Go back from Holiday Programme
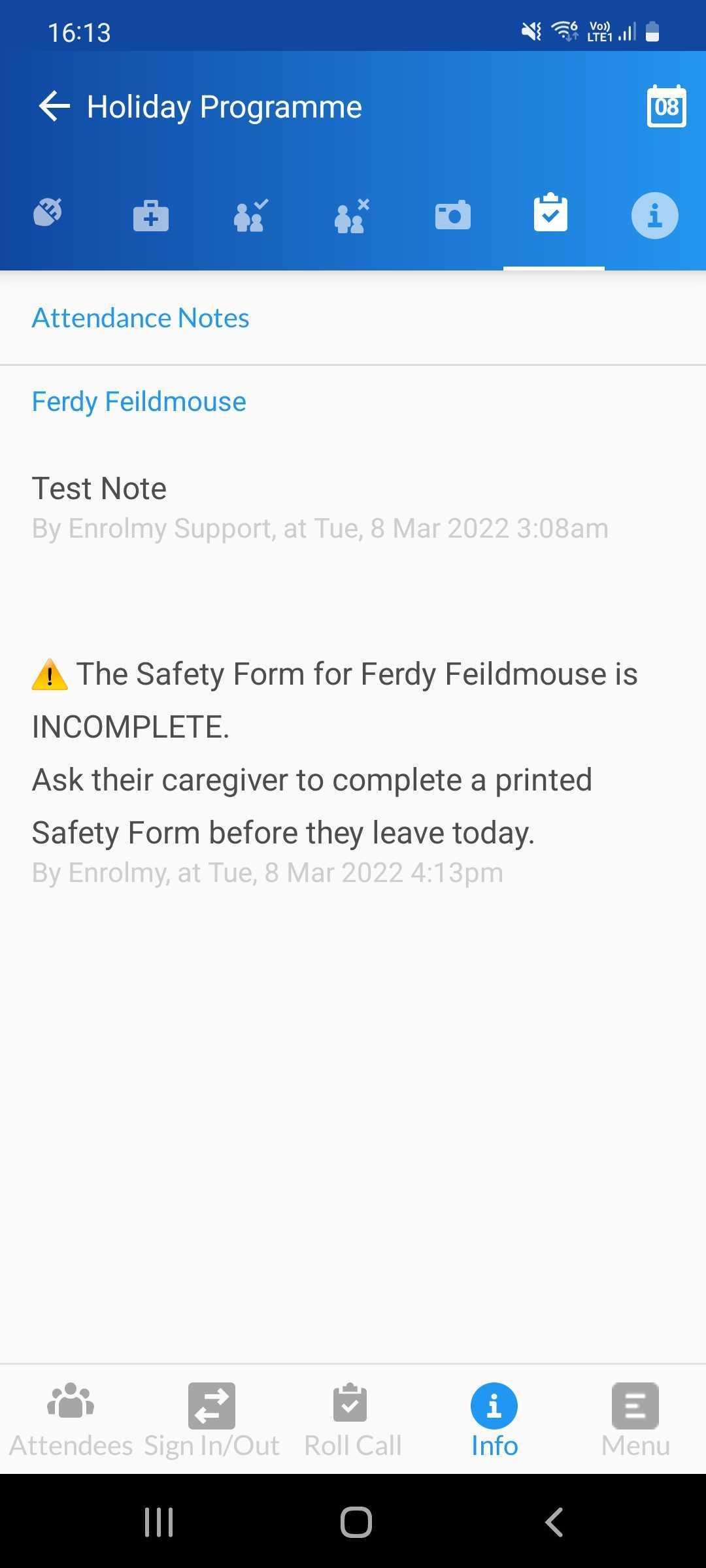706x1568 pixels. [x=54, y=106]
